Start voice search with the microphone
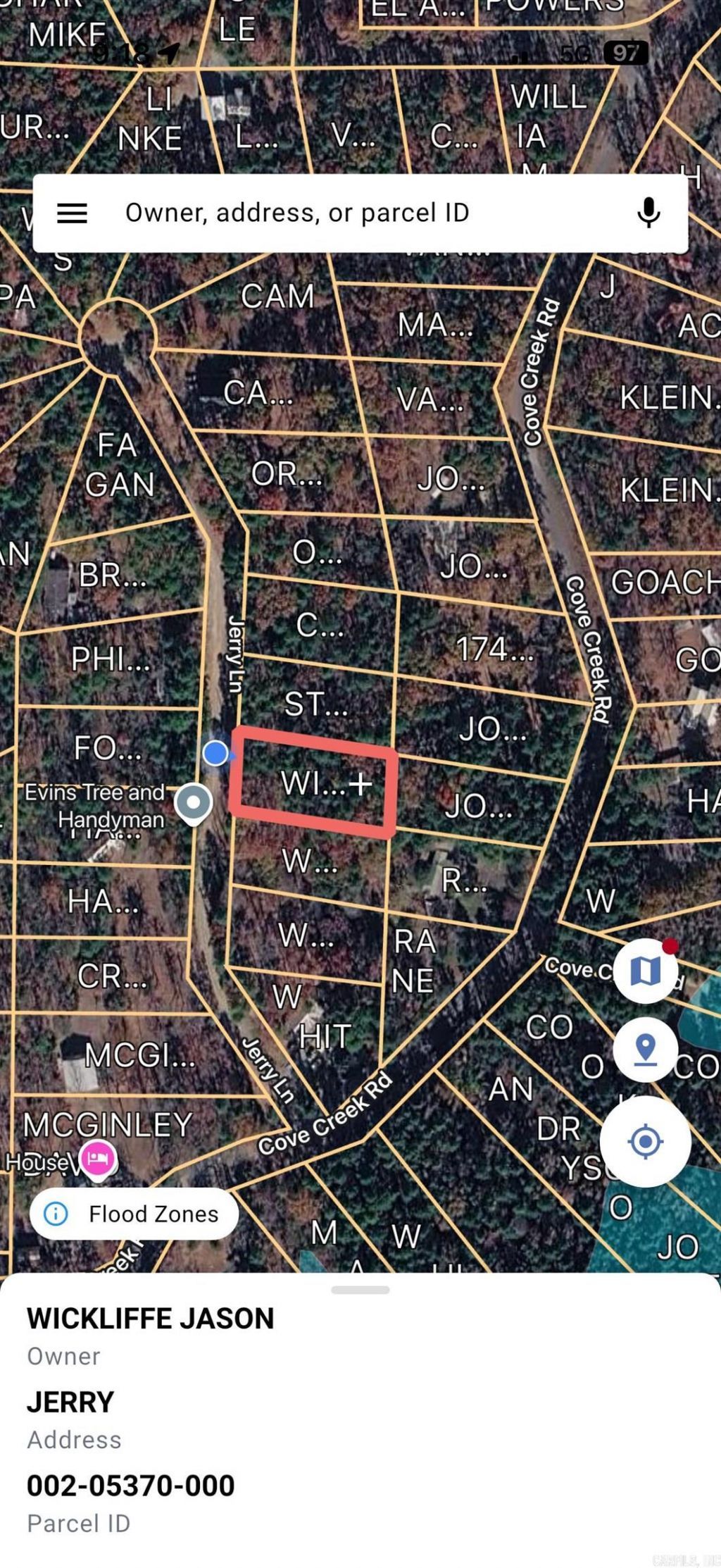The height and width of the screenshot is (1568, 721). tap(648, 212)
